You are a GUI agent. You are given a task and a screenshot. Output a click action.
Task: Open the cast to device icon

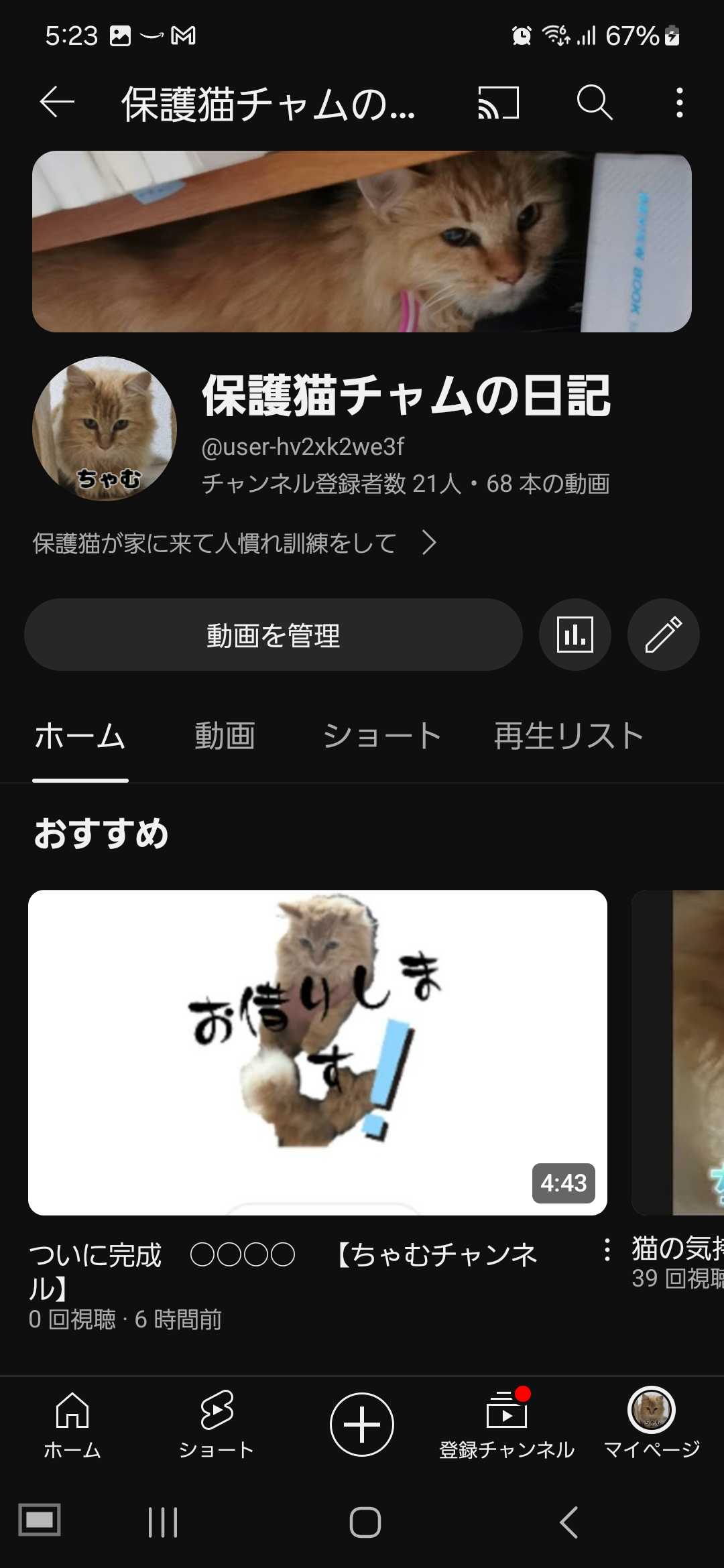point(498,103)
